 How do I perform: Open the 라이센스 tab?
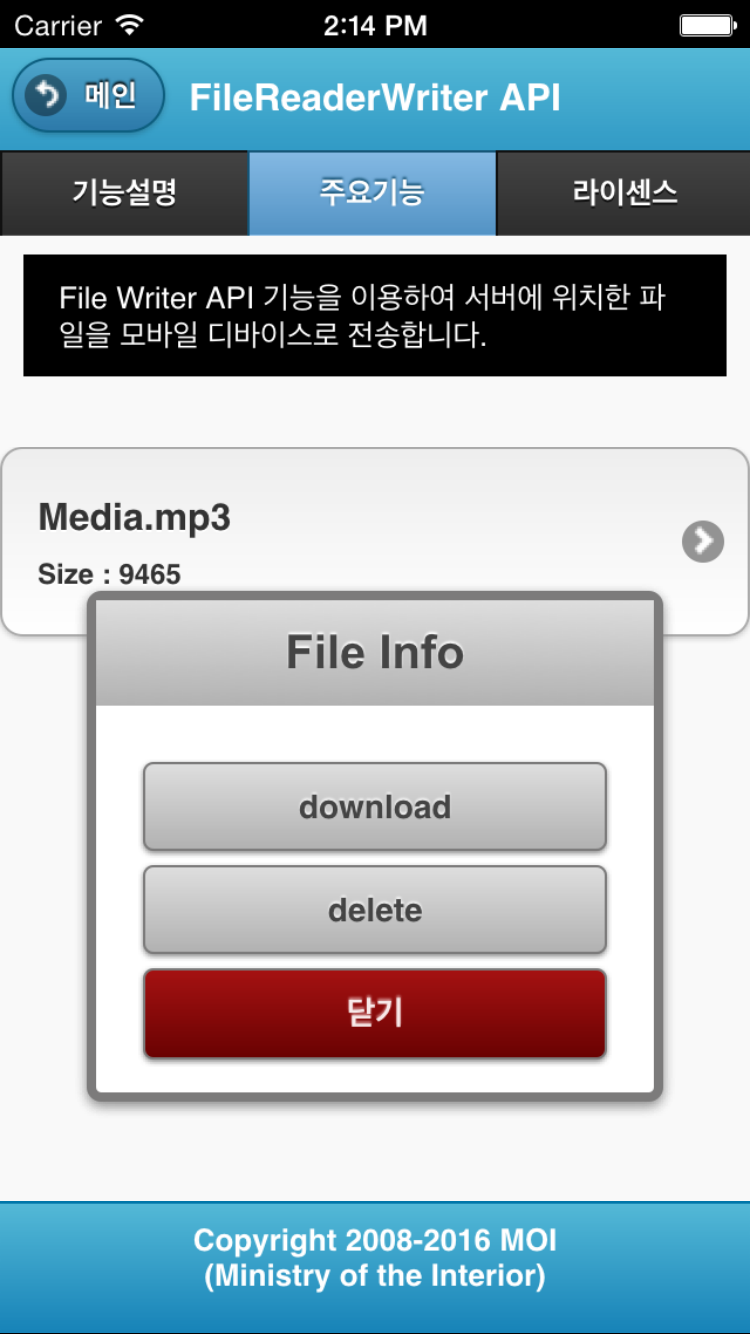point(624,193)
